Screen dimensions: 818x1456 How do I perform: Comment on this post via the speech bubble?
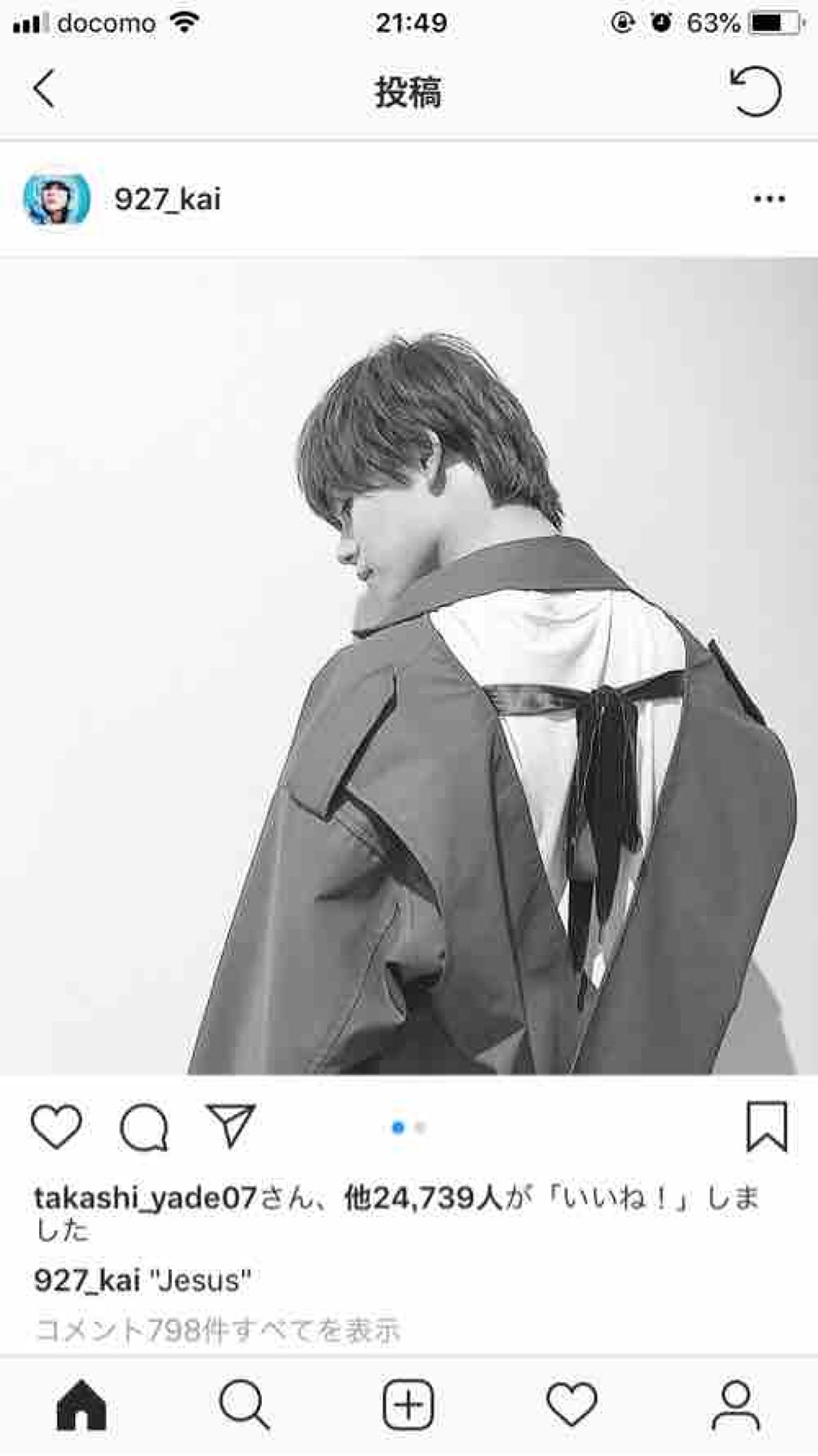pos(144,1127)
